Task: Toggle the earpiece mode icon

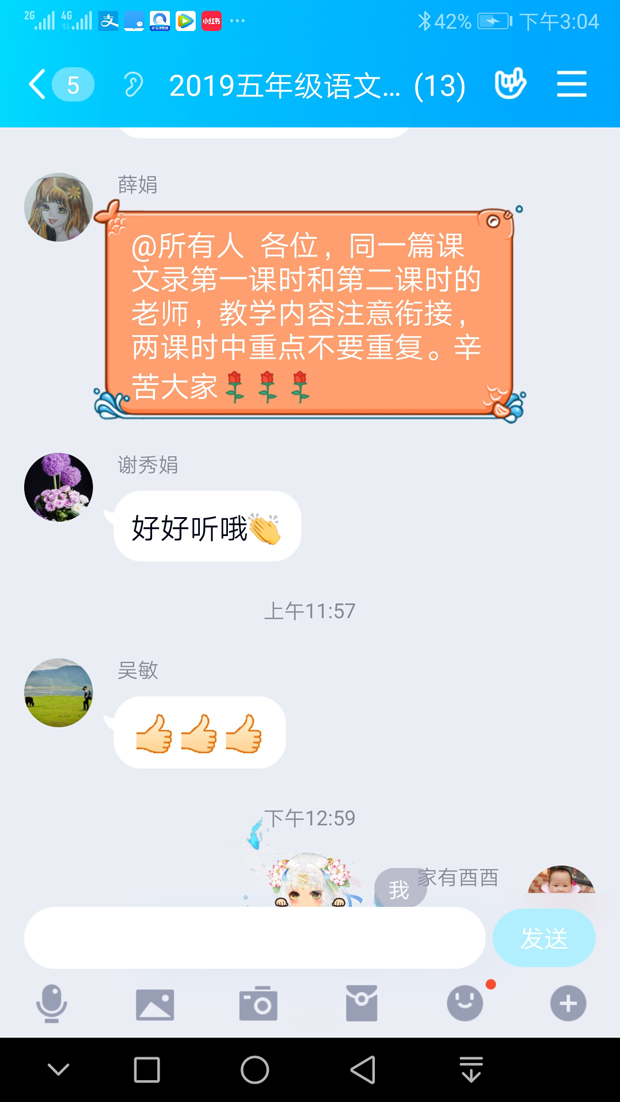Action: coord(133,85)
